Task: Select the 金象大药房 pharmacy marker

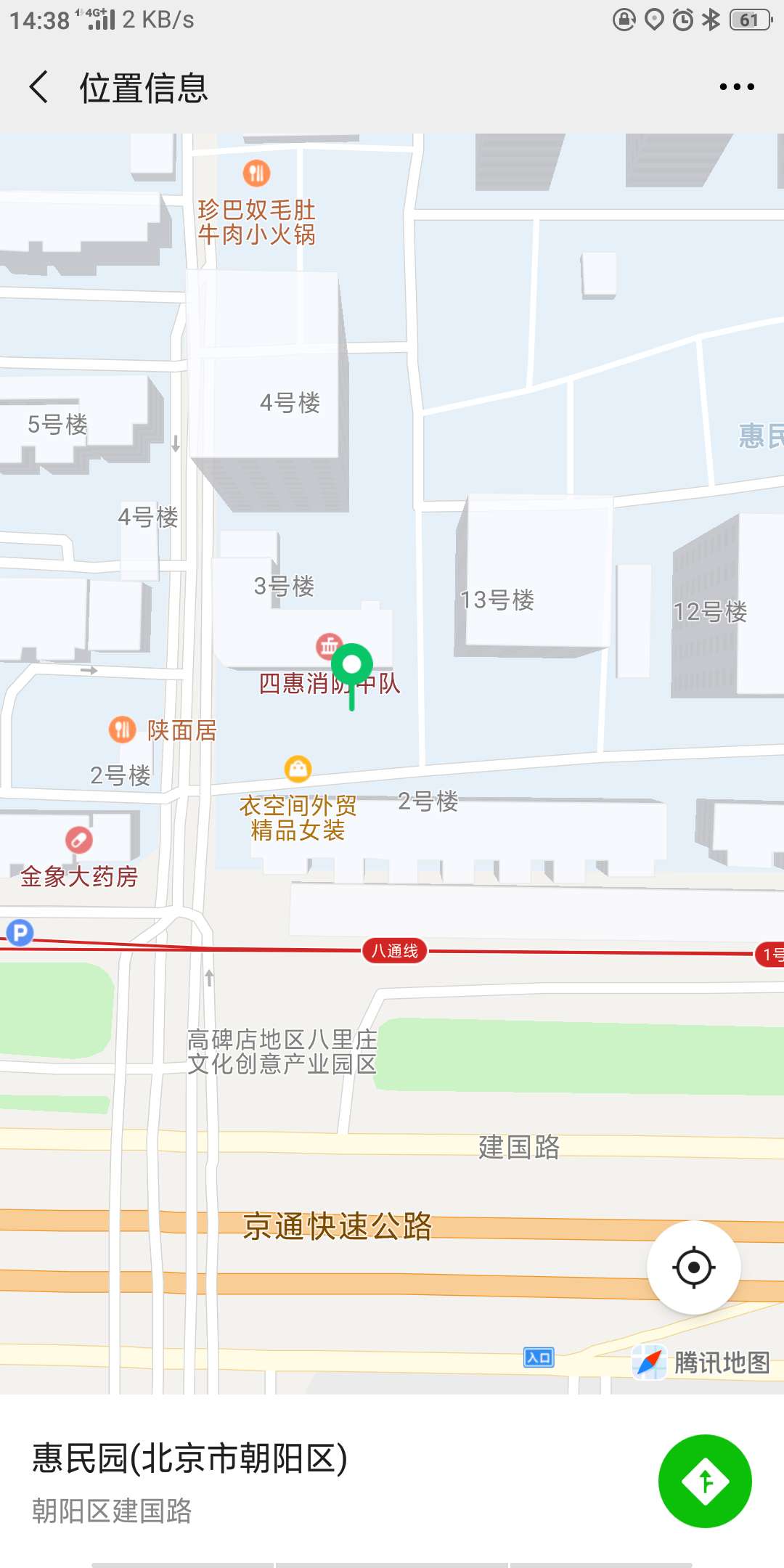Action: 79,841
